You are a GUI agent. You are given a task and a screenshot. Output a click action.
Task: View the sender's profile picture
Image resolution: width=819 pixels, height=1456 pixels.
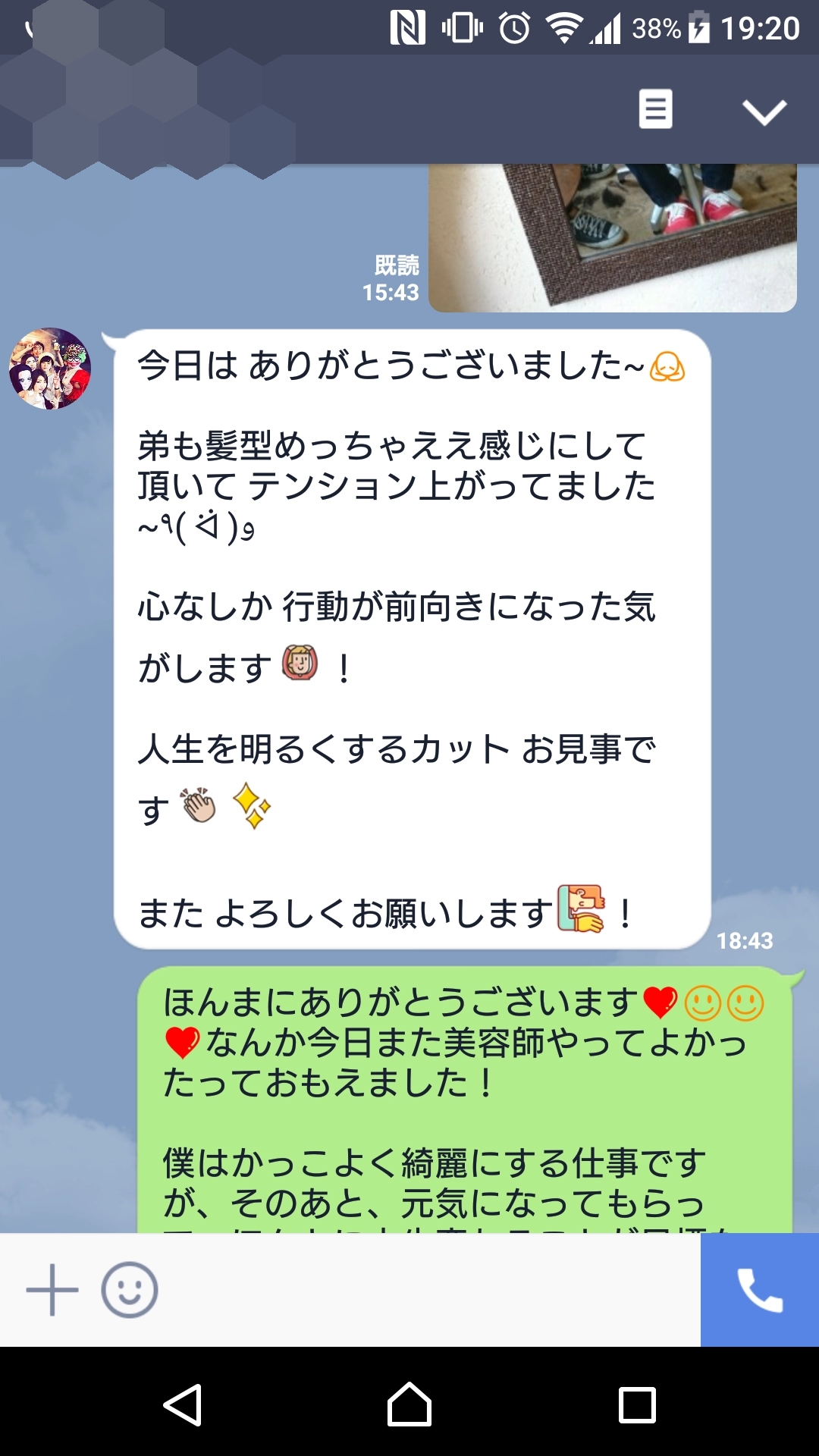50,369
